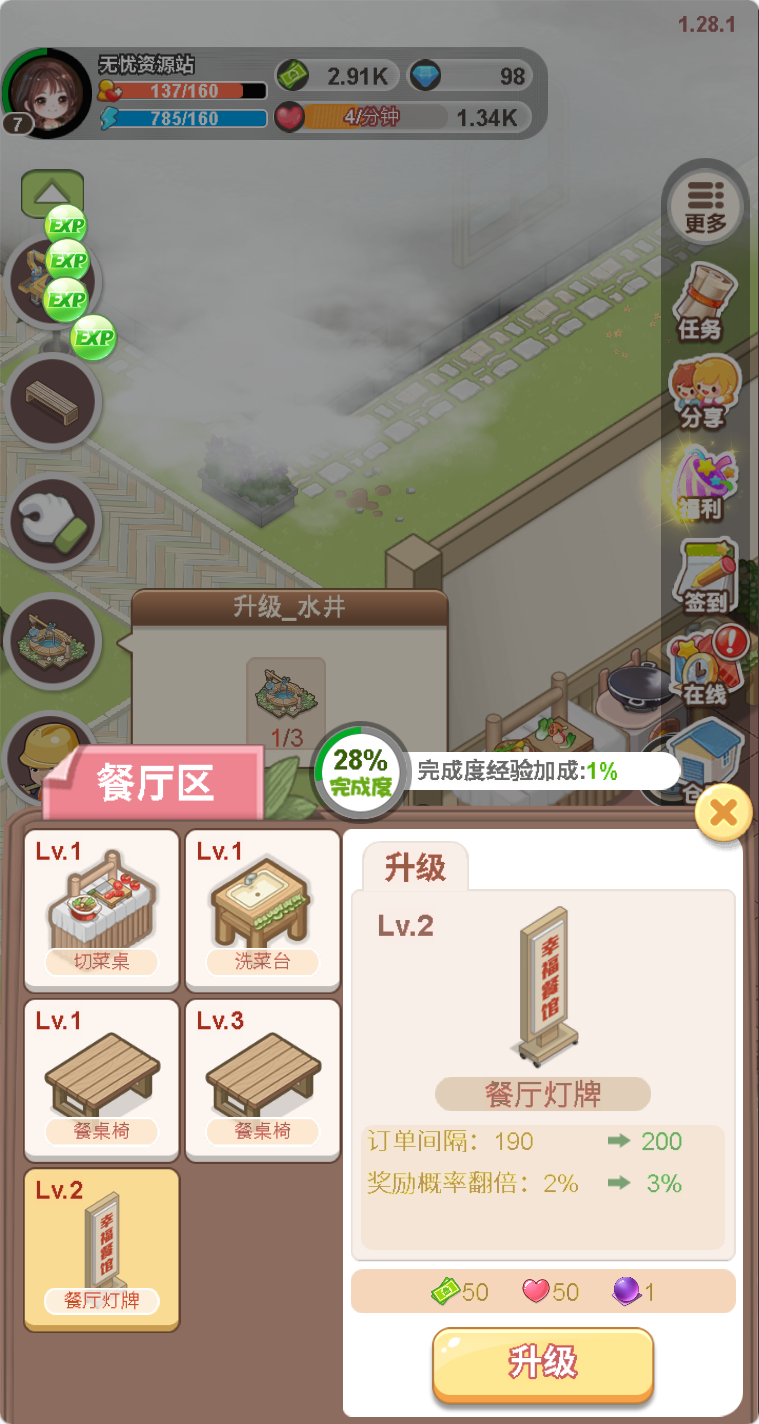The width and height of the screenshot is (759, 1424).
Task: Switch to the 升级 tab
Action: pos(415,868)
